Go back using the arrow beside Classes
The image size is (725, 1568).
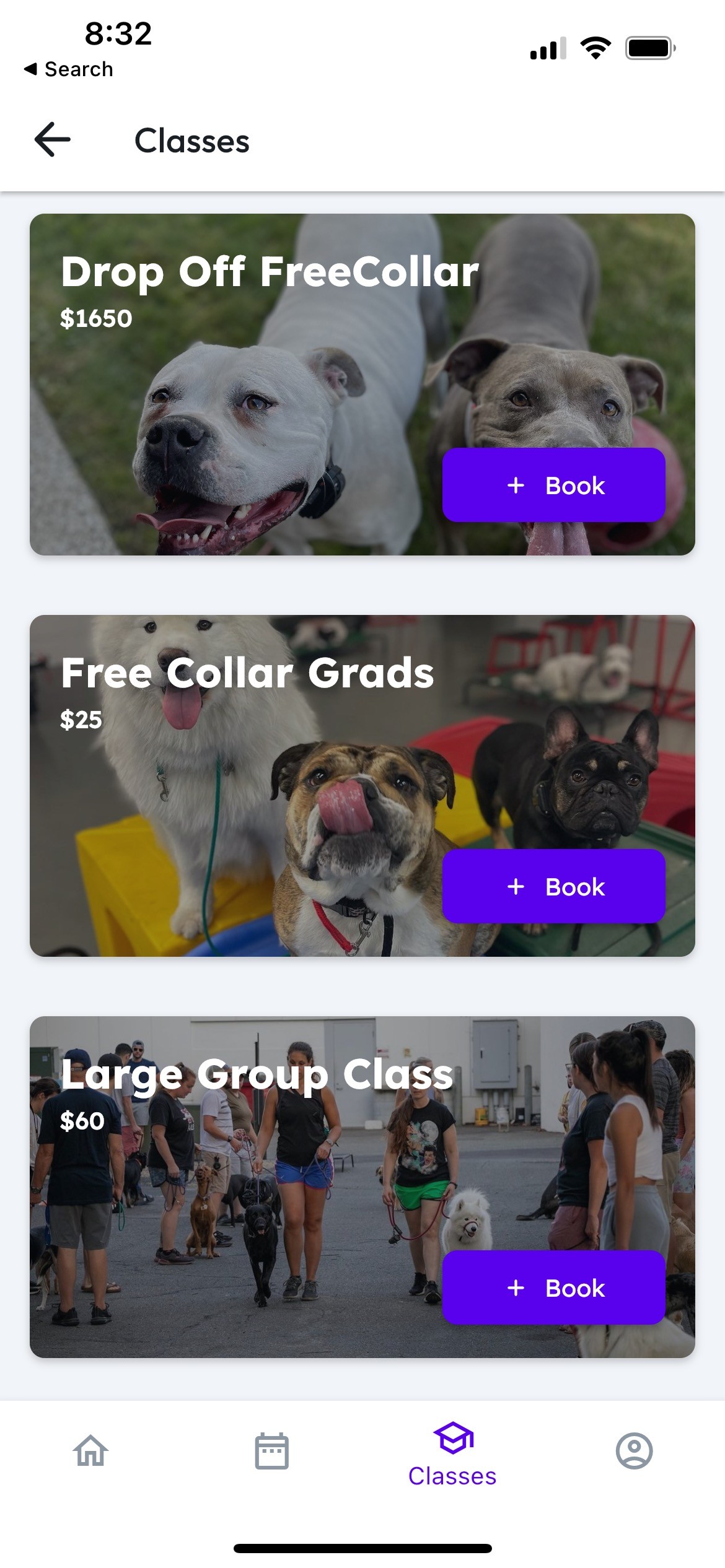(x=53, y=139)
